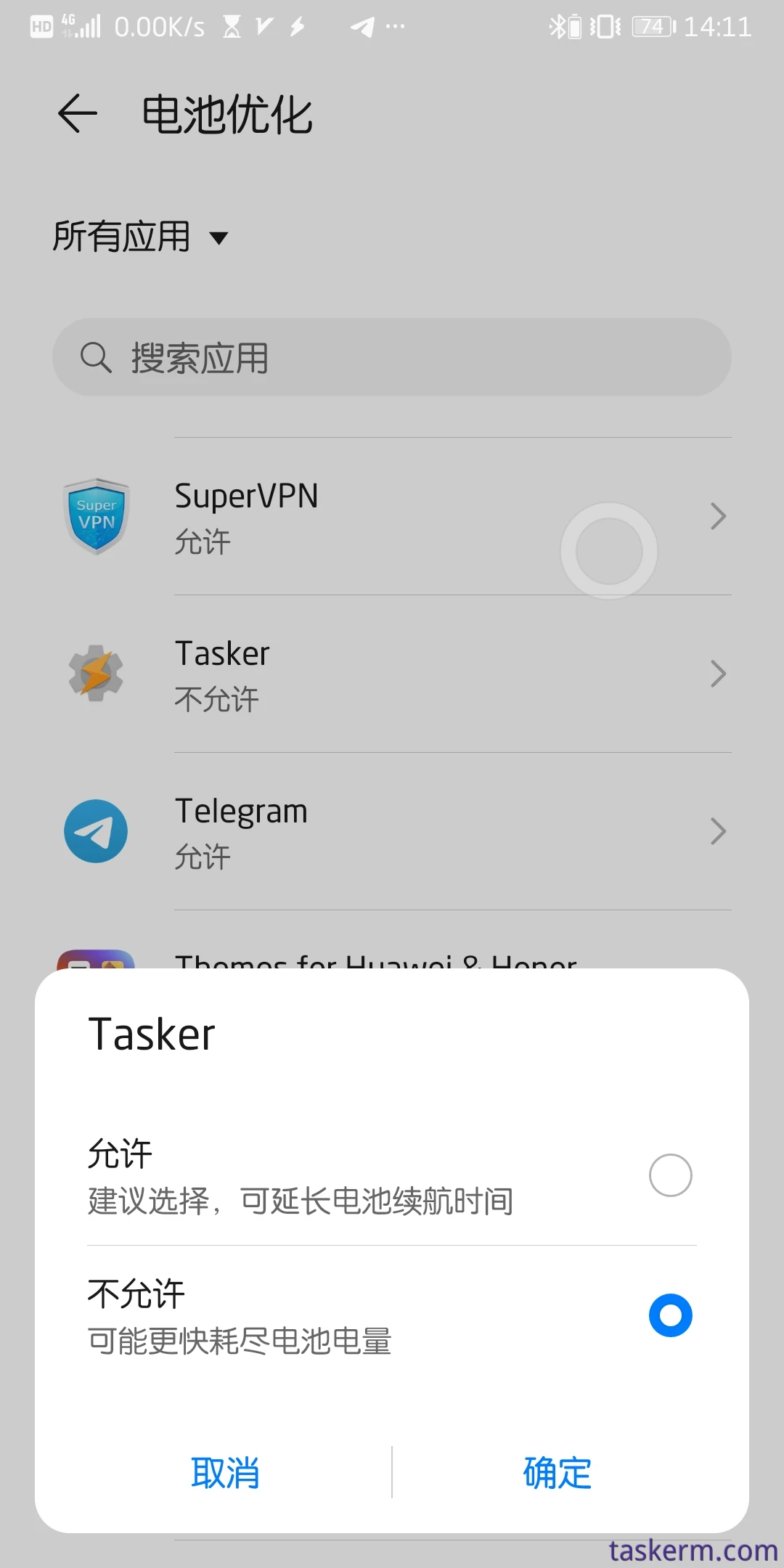Screen dimensions: 784x1568
Task: Open Telegram entry in the app list
Action: (x=392, y=832)
